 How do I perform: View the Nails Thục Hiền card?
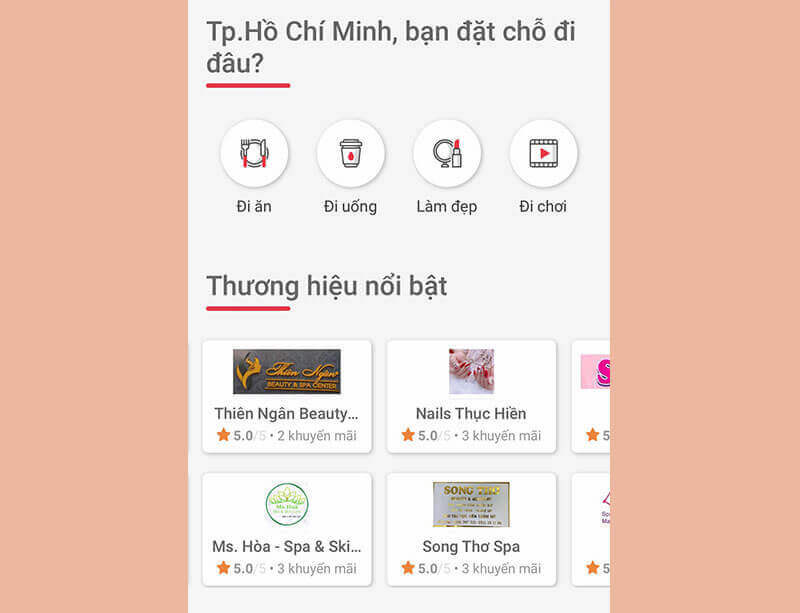tap(471, 396)
